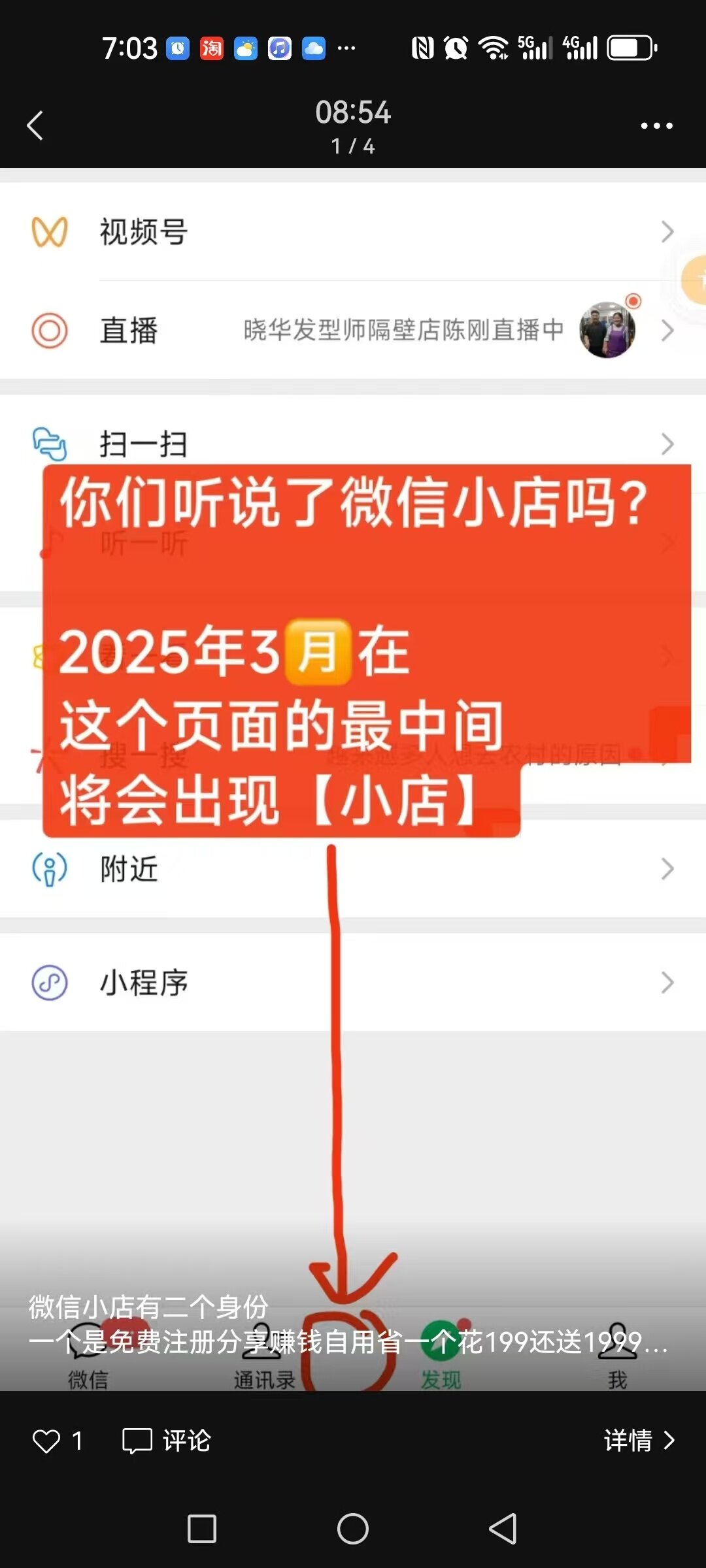
Task: Open recent apps from navigation bar
Action: [x=202, y=1529]
